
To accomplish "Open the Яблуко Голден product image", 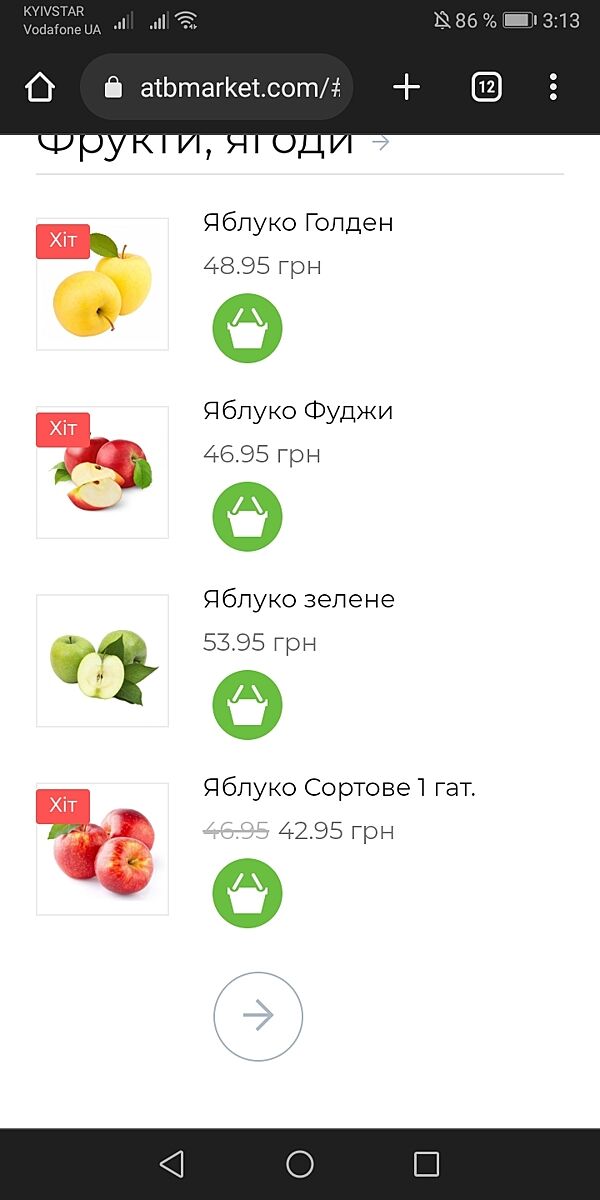I will pyautogui.click(x=102, y=284).
